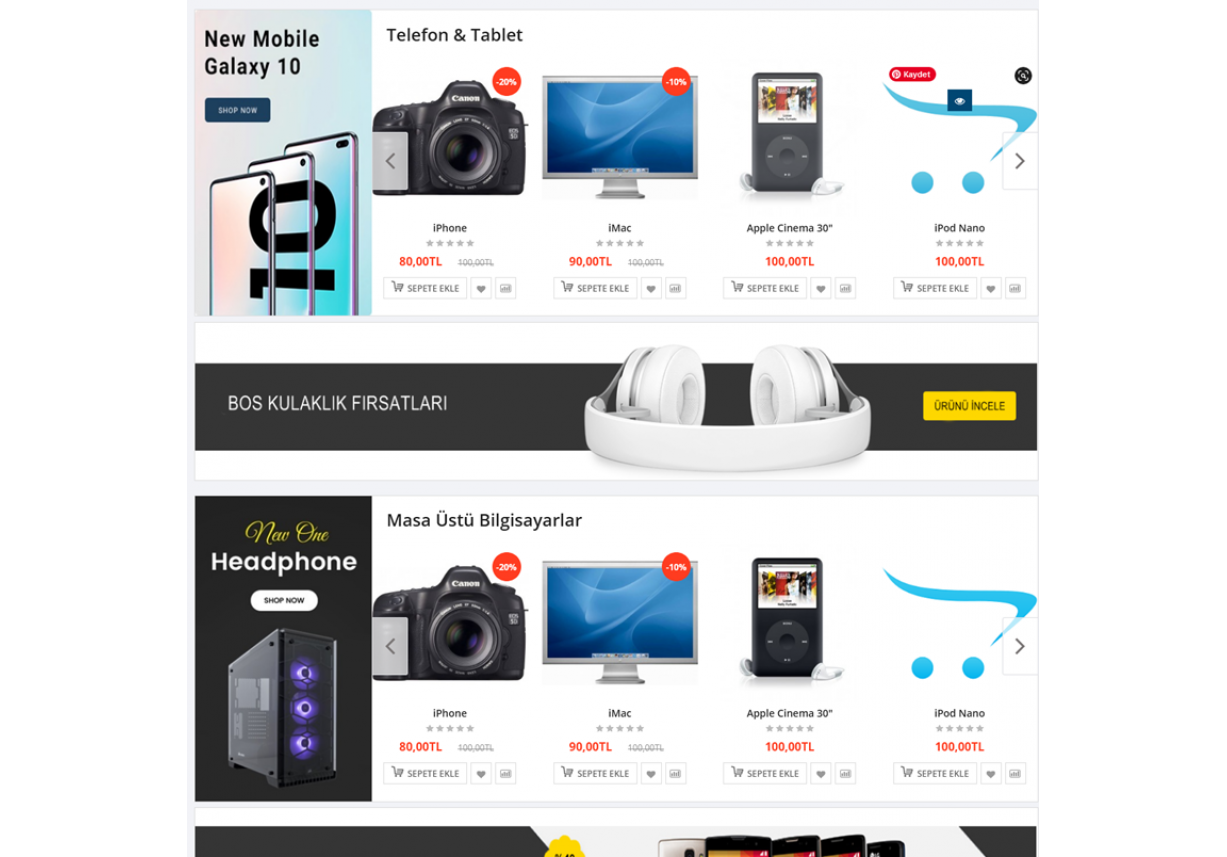Show previous products in Telefon & Tablet carousel
This screenshot has height=857, width=1227.
pos(390,161)
